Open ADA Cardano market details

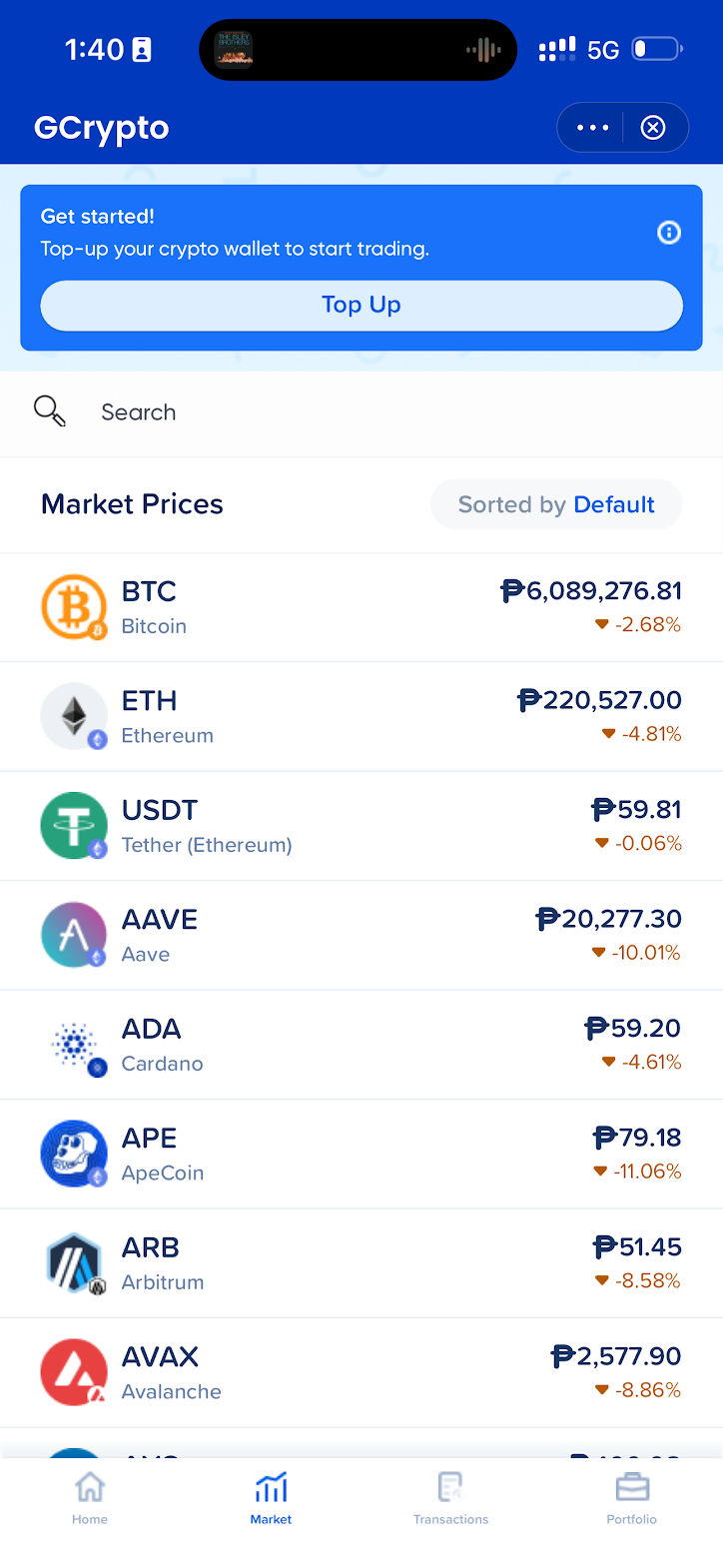[361, 1045]
